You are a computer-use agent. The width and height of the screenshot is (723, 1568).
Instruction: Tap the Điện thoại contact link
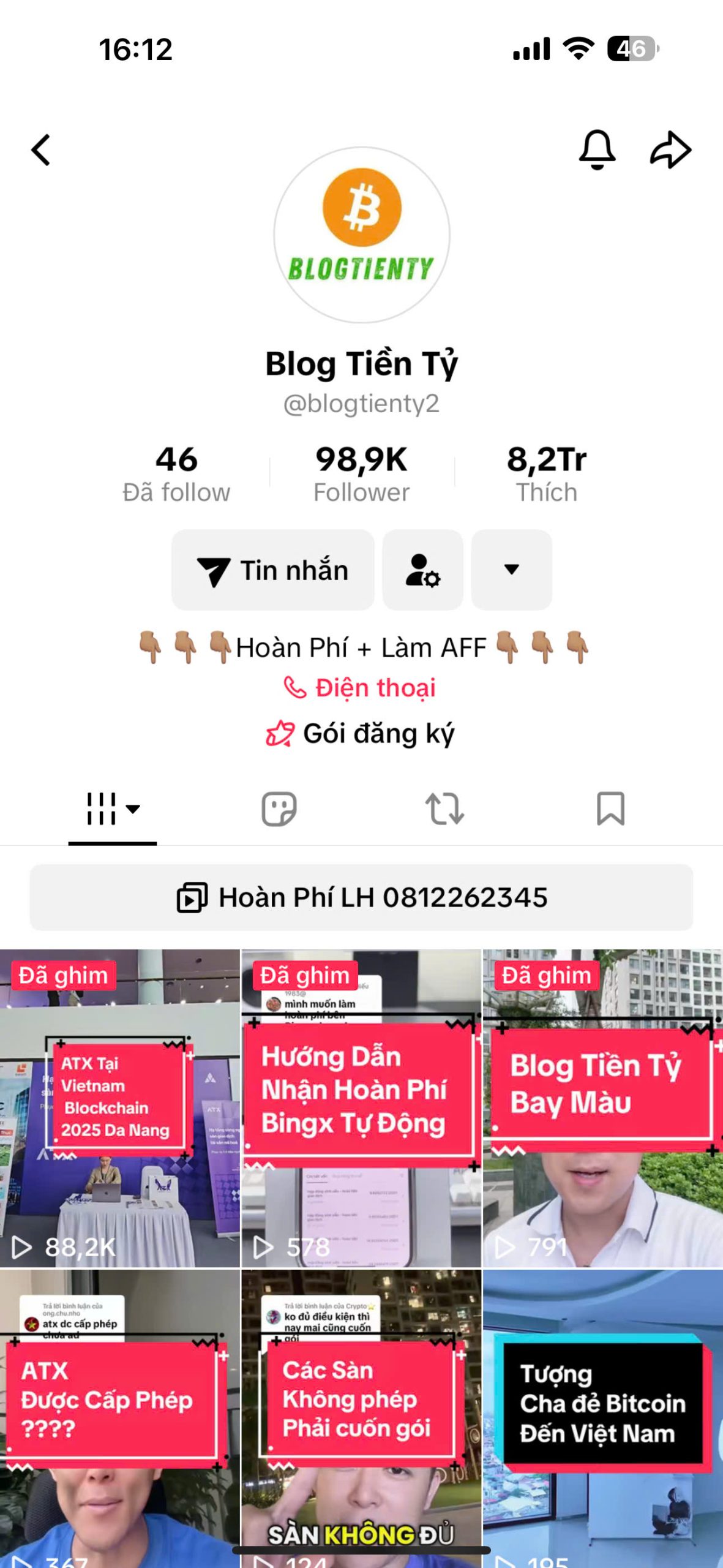coord(360,688)
